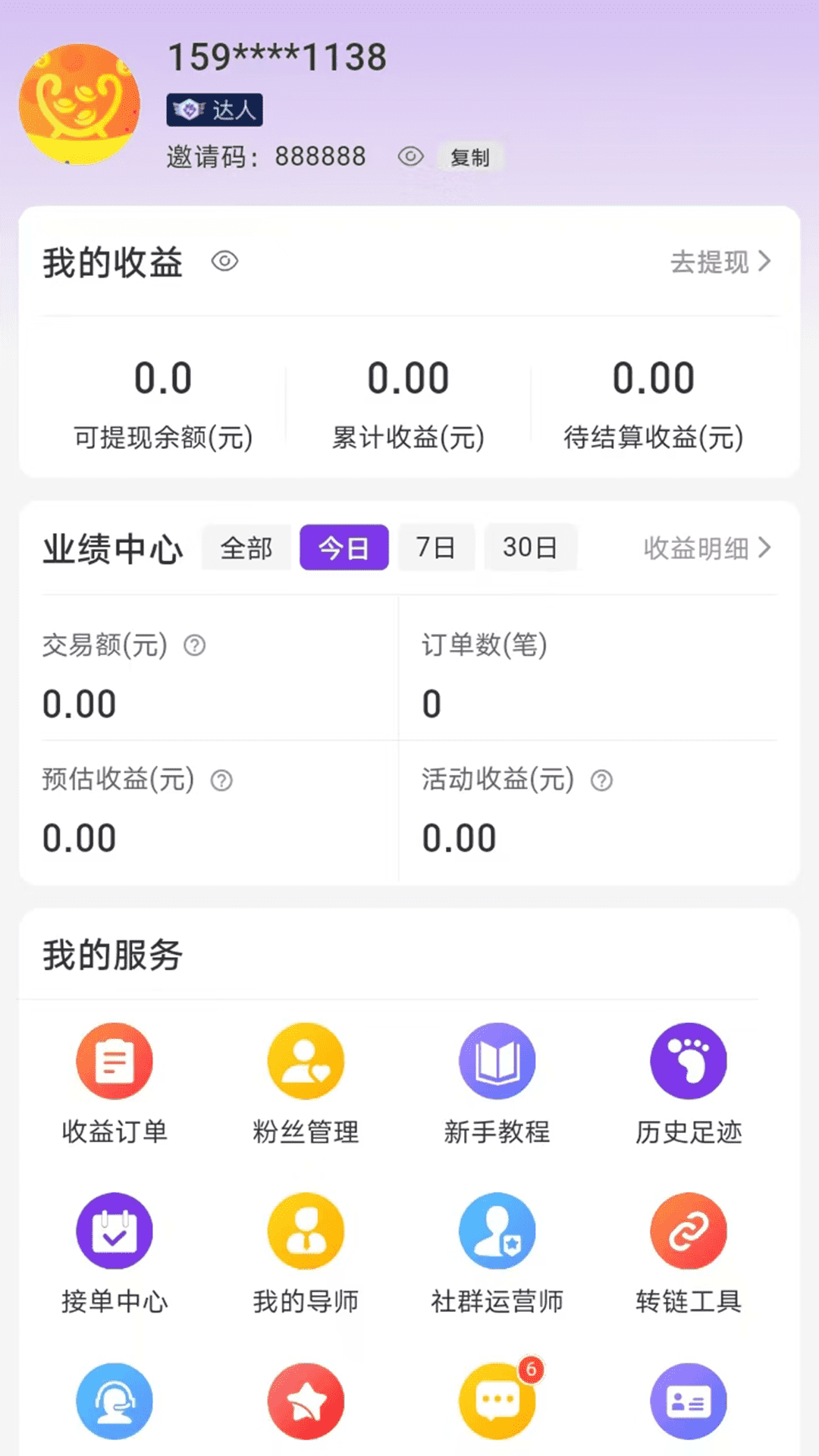819x1456 pixels.
Task: Open the 转链工具 link conversion tool icon
Action: (x=688, y=1230)
